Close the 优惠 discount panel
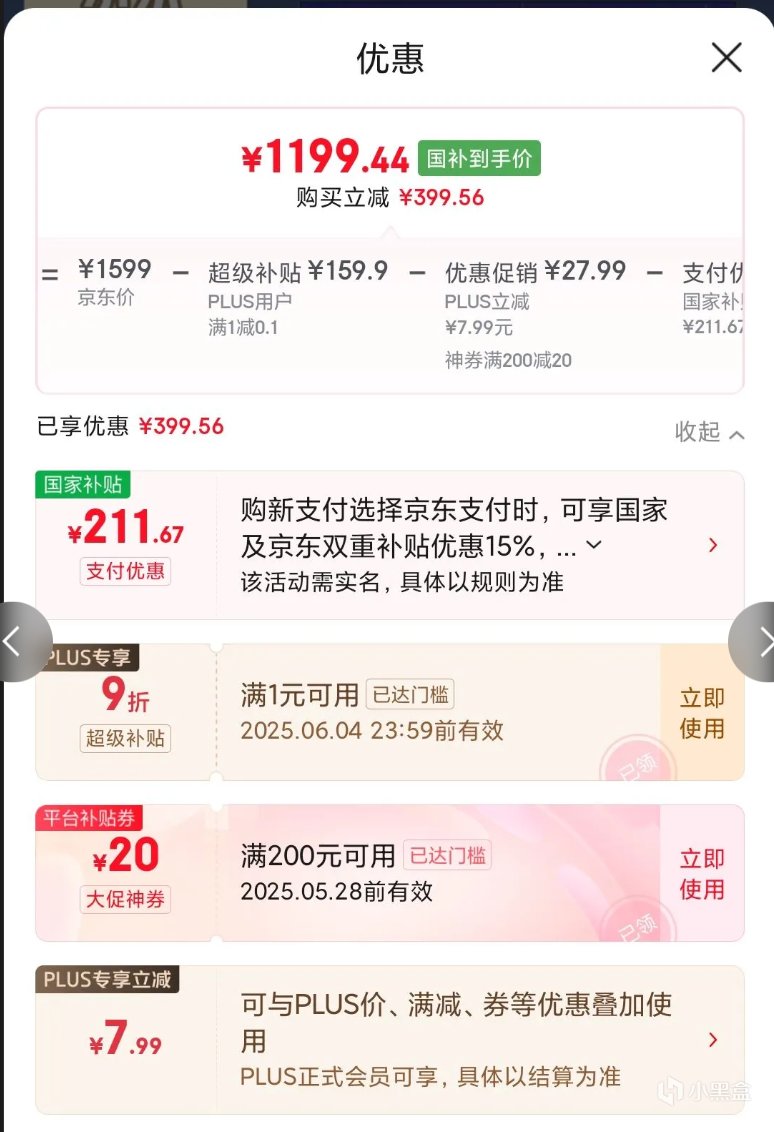774x1132 pixels. tap(726, 58)
